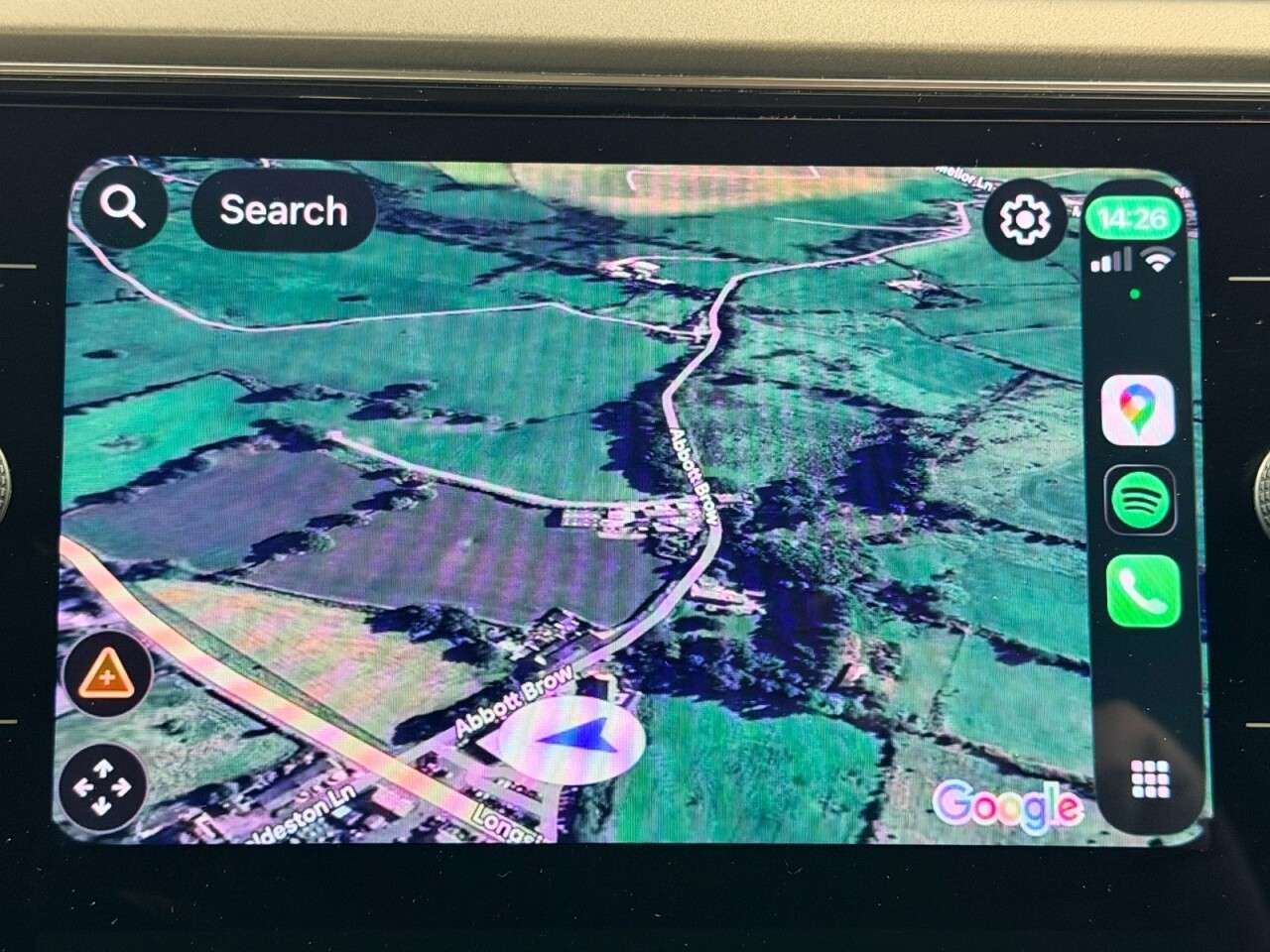Show the CarPlay app grid
Viewport: 1270px width, 952px height.
pos(1150,779)
